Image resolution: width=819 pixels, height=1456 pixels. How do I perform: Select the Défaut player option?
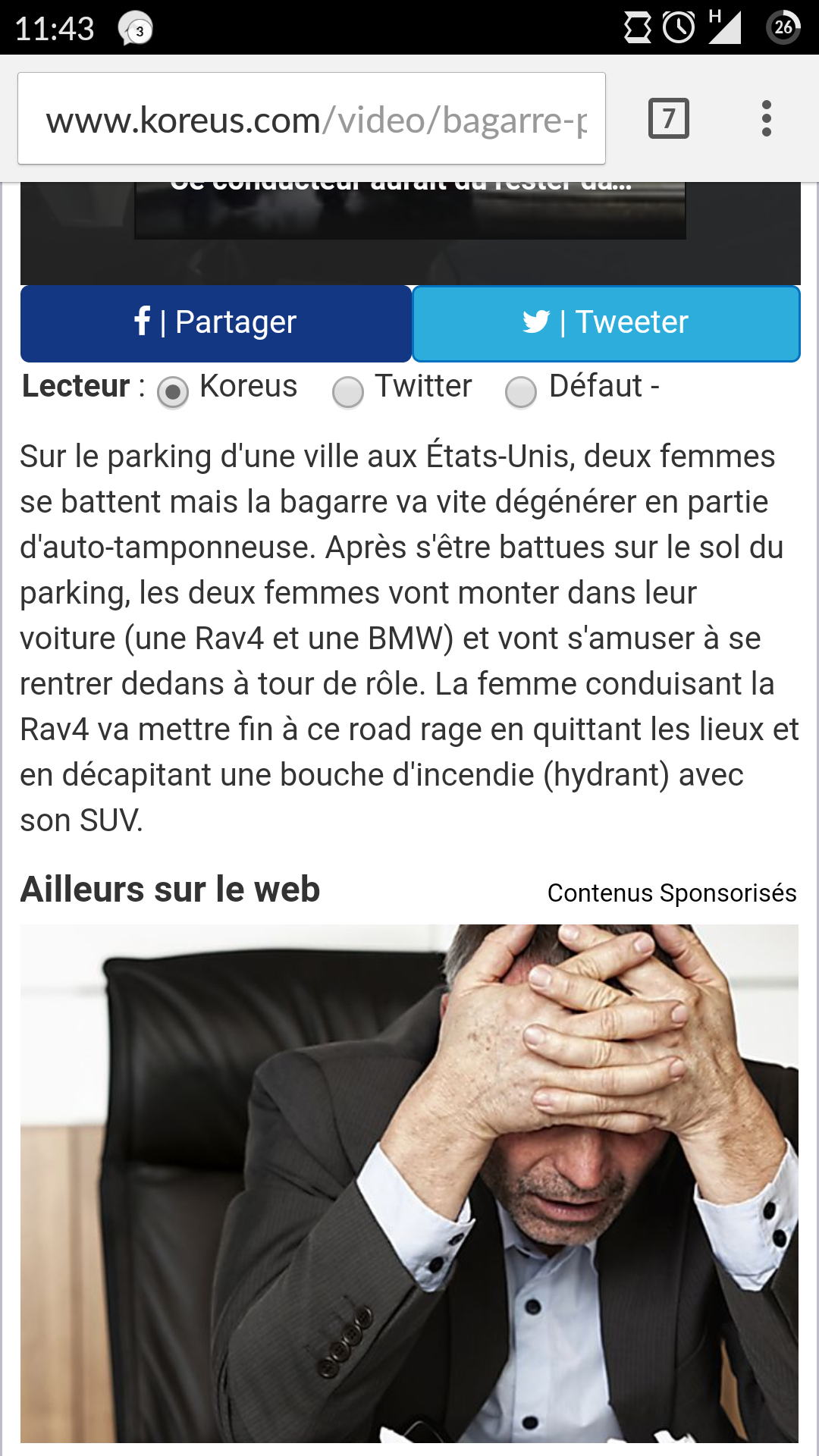click(521, 392)
